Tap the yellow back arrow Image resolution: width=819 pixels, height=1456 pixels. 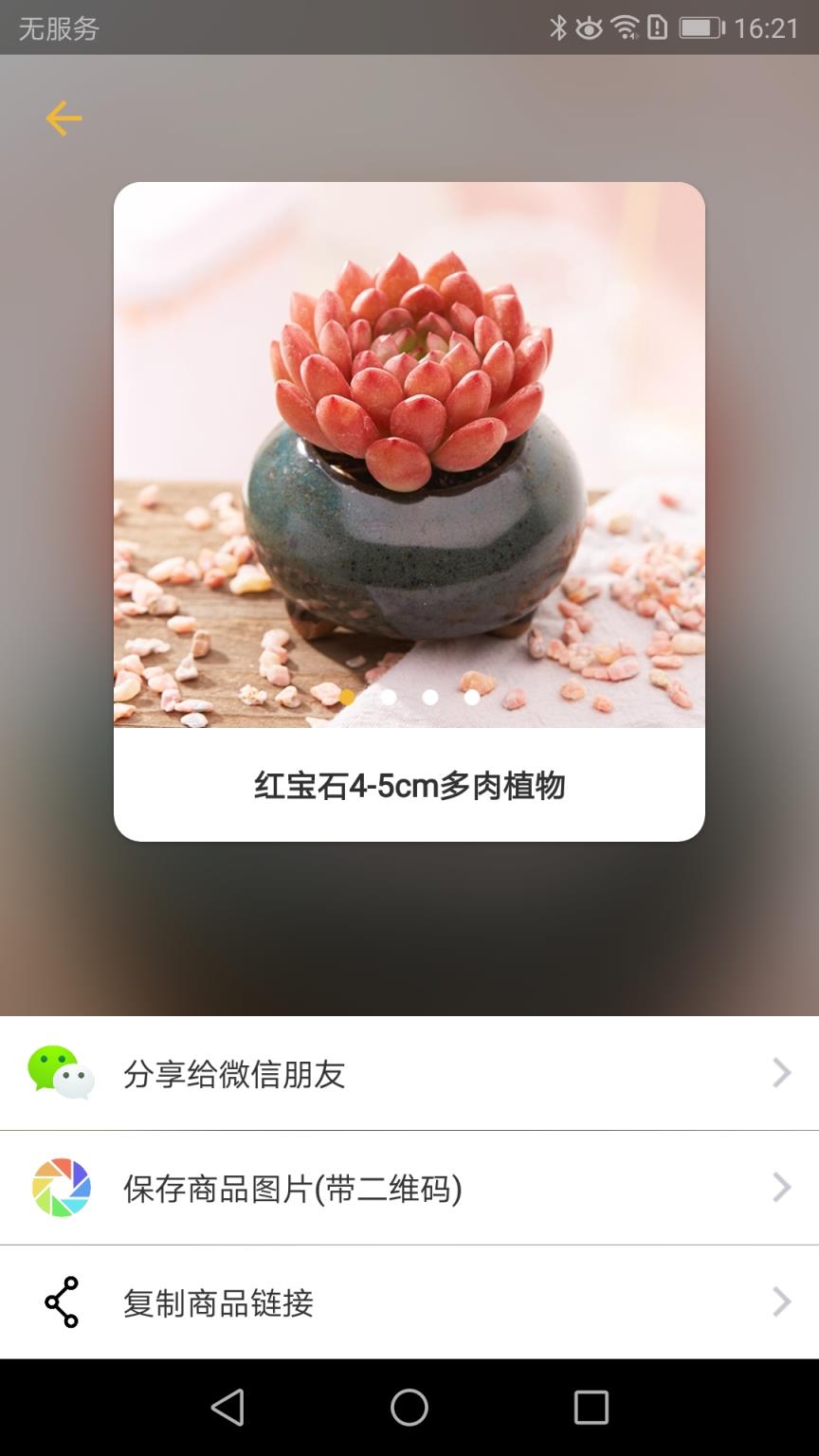[x=63, y=119]
